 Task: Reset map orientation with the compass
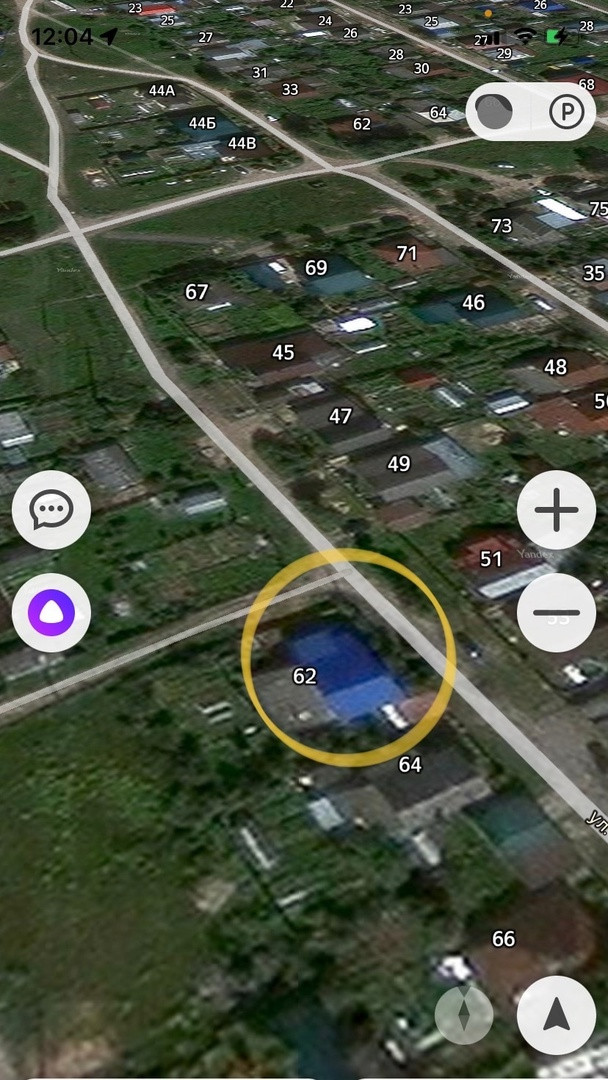click(x=464, y=1015)
